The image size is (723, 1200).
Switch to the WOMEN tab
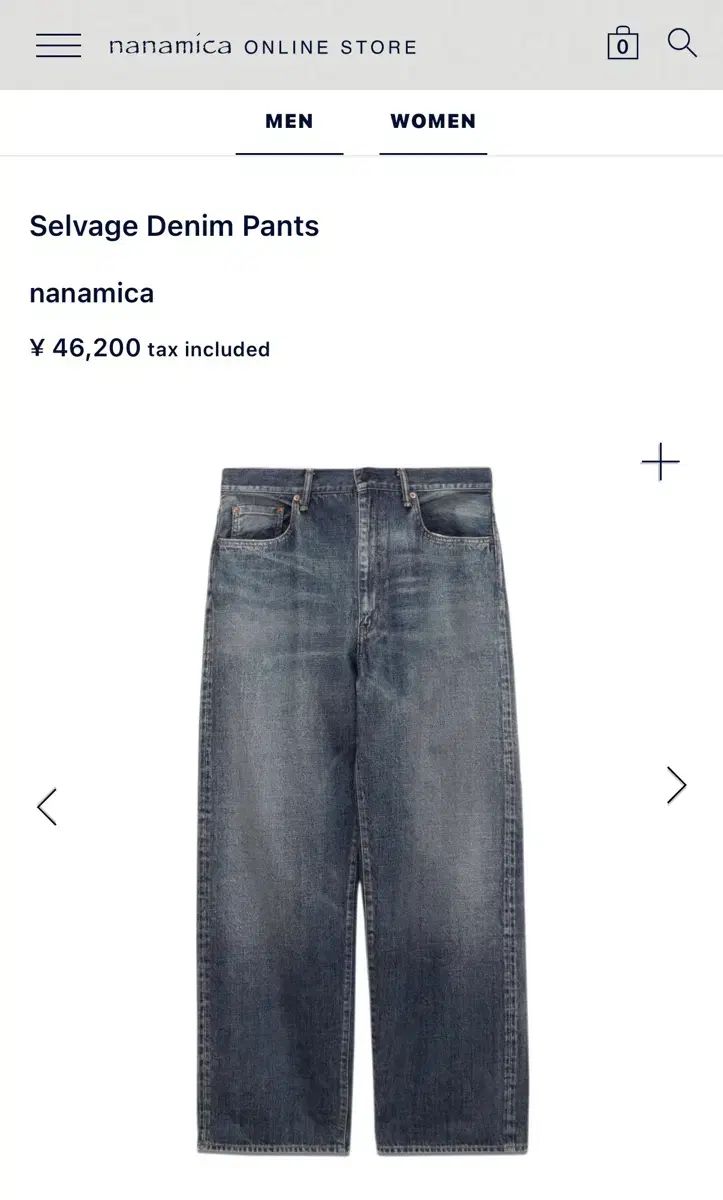433,121
